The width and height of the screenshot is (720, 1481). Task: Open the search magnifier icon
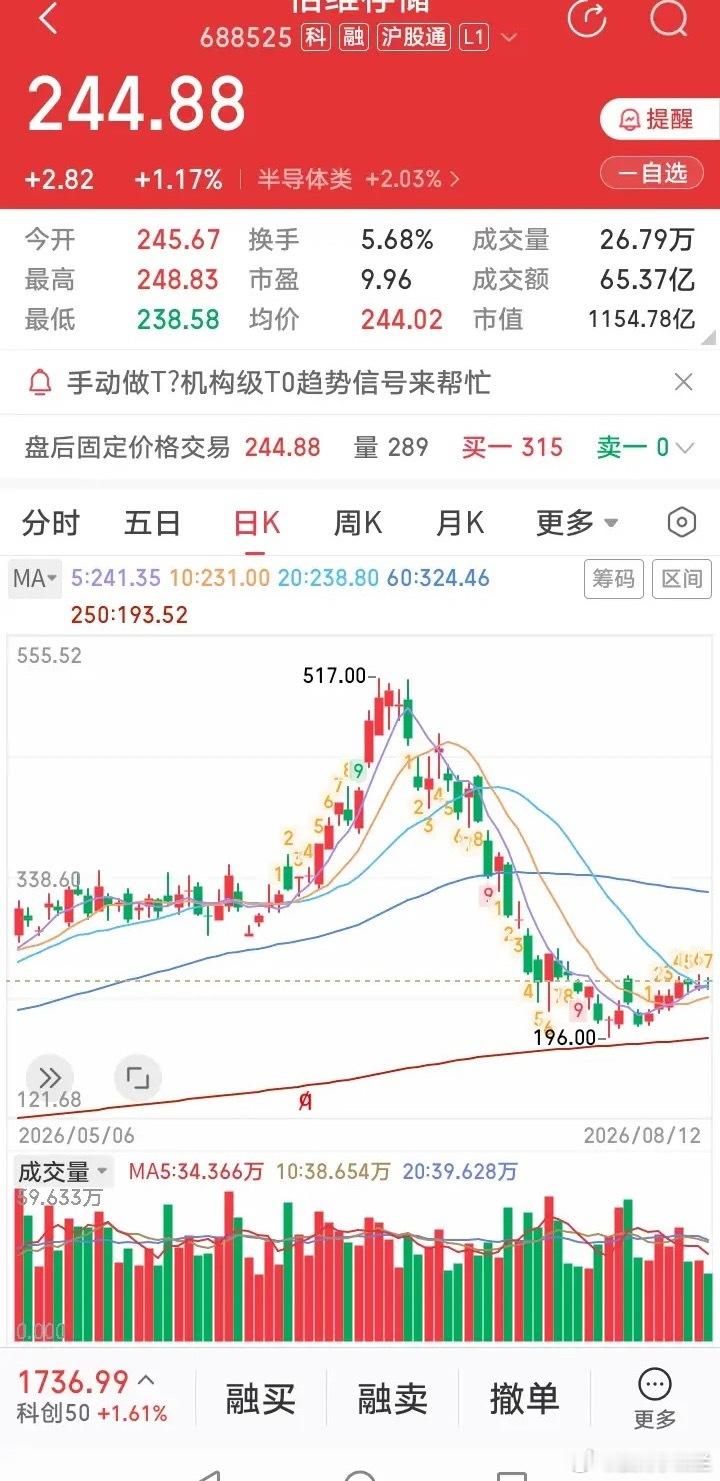[669, 19]
